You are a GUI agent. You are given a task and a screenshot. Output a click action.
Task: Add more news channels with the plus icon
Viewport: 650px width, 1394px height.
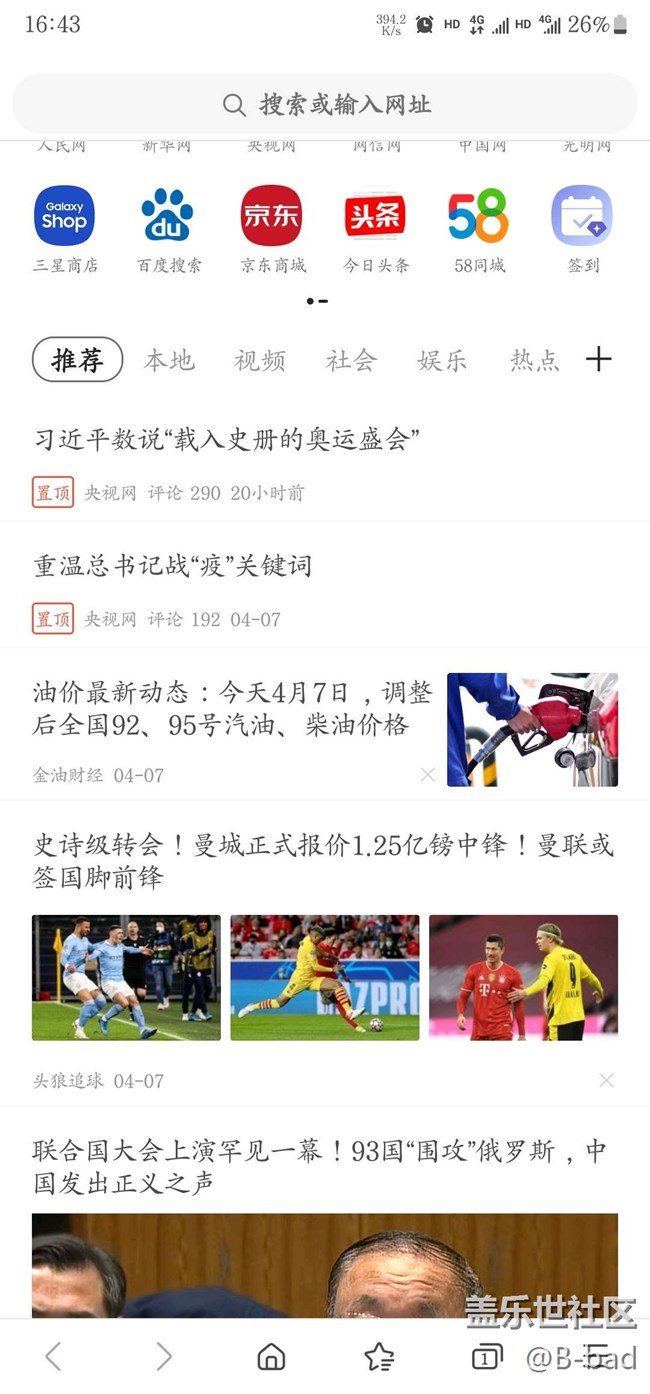(598, 359)
